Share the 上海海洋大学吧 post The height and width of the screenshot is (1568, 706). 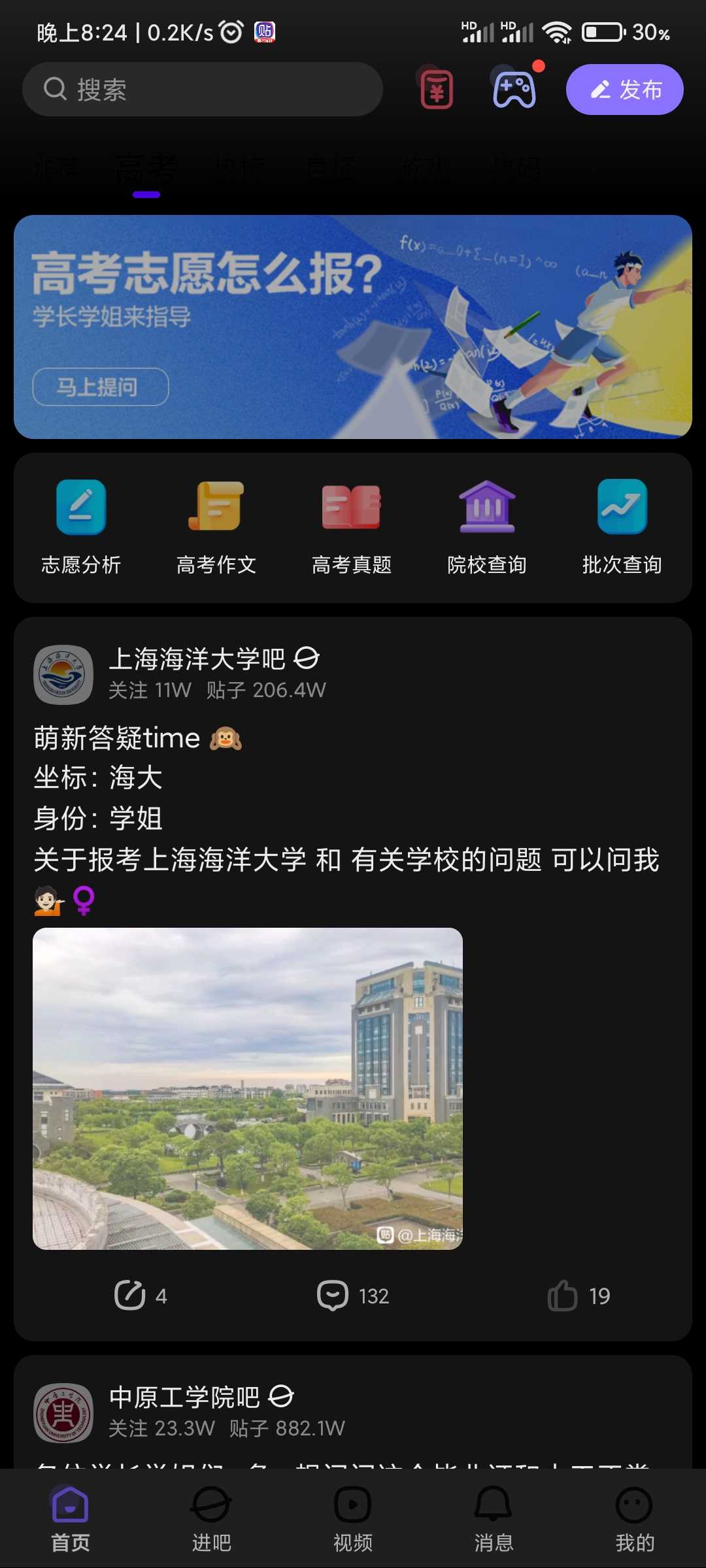pyautogui.click(x=141, y=1296)
